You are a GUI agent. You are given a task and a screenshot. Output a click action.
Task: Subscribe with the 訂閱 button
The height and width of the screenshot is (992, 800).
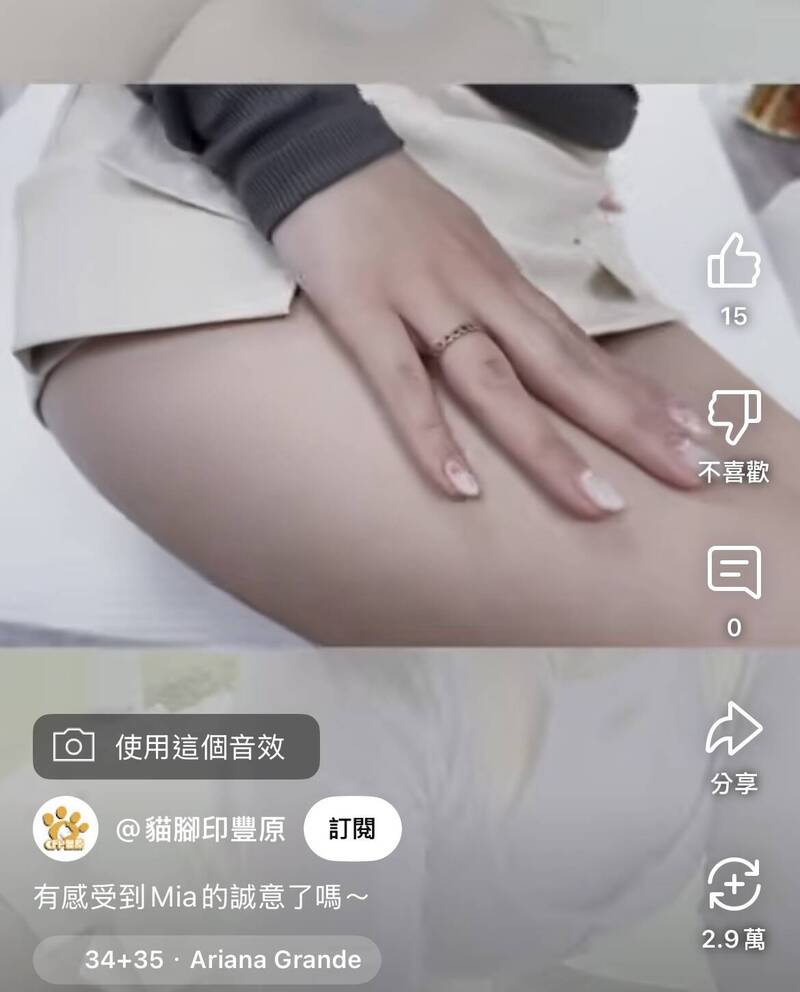tap(352, 828)
